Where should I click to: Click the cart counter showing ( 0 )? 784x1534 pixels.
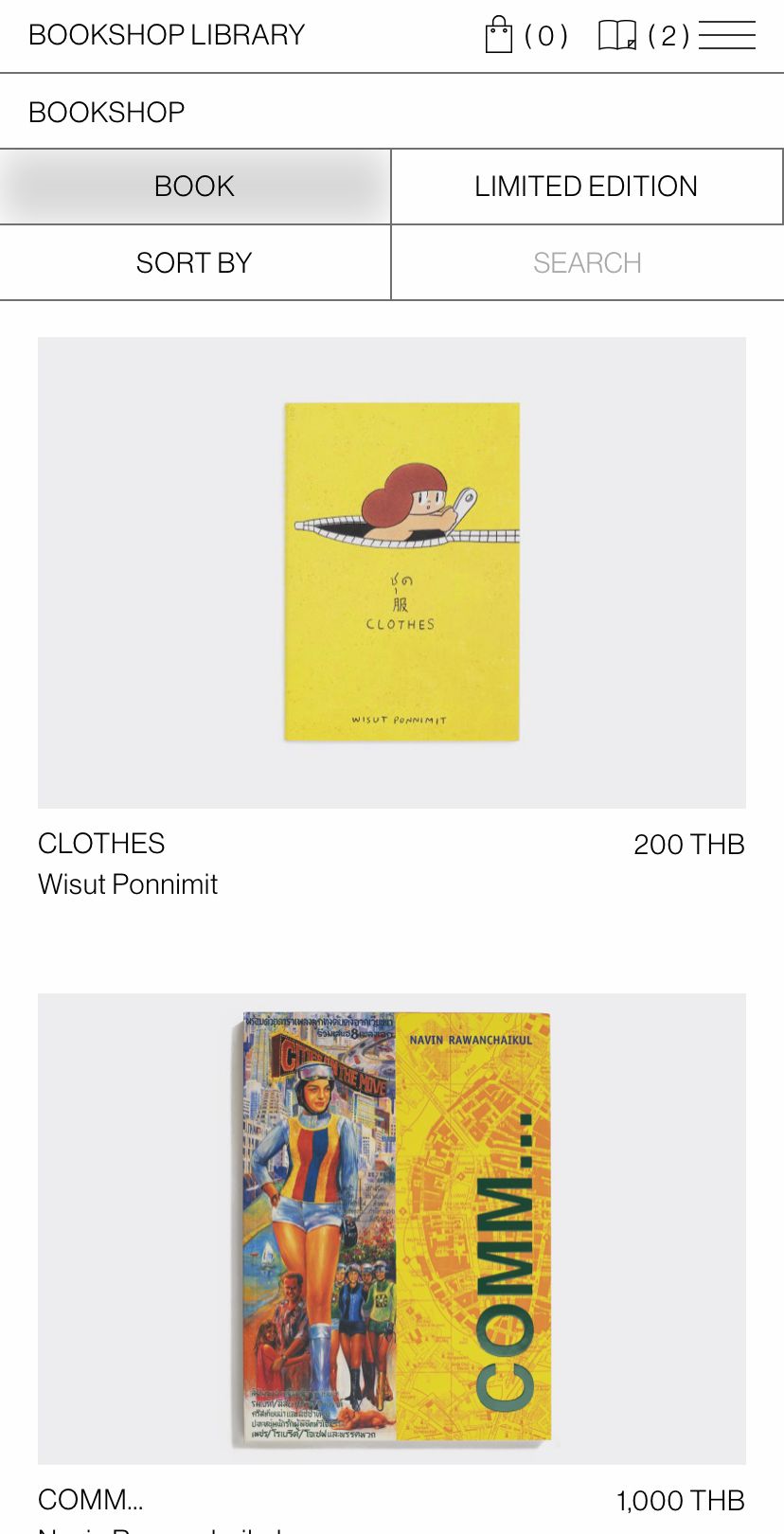click(x=546, y=37)
